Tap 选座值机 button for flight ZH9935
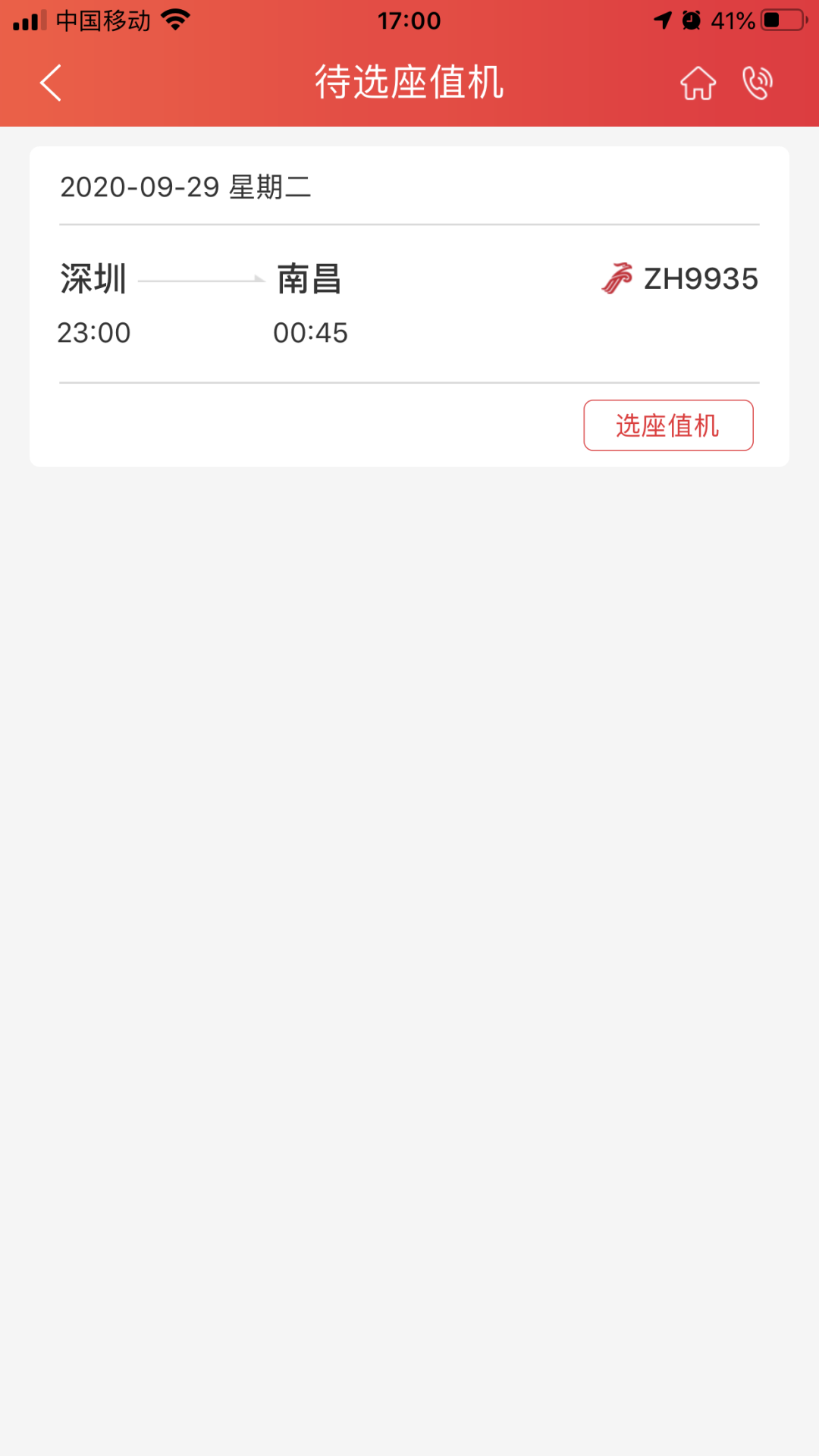 [x=668, y=425]
